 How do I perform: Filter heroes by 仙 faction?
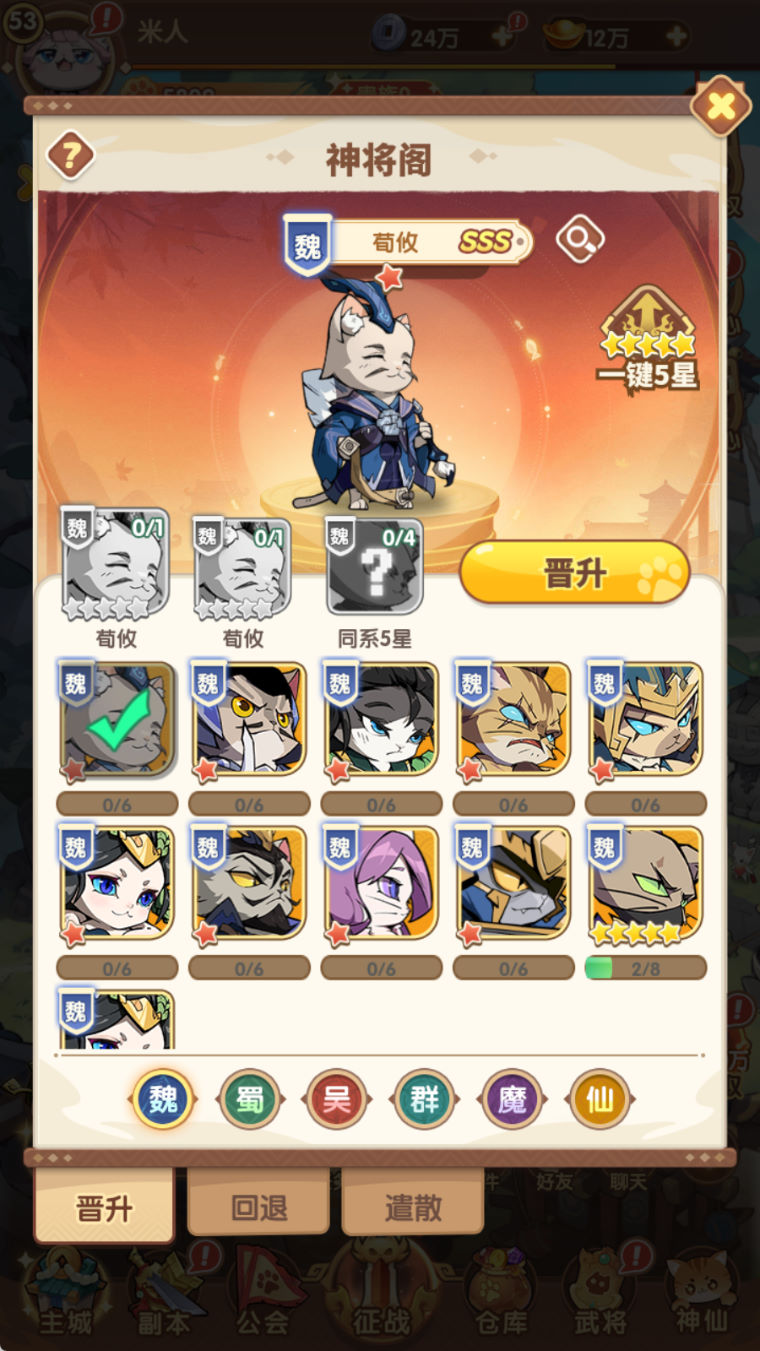tap(599, 1099)
